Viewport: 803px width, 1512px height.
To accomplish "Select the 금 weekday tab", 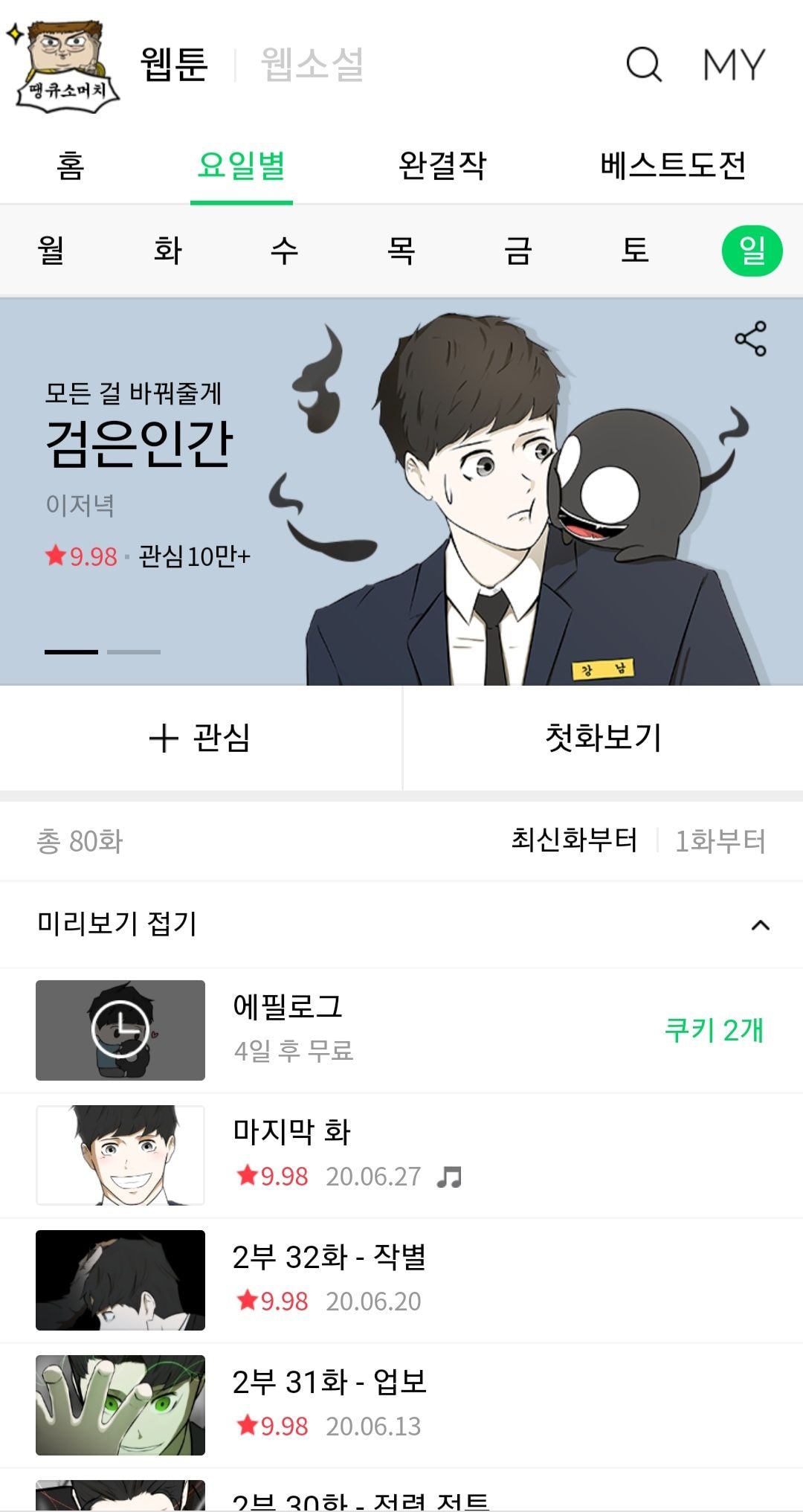I will pos(518,251).
